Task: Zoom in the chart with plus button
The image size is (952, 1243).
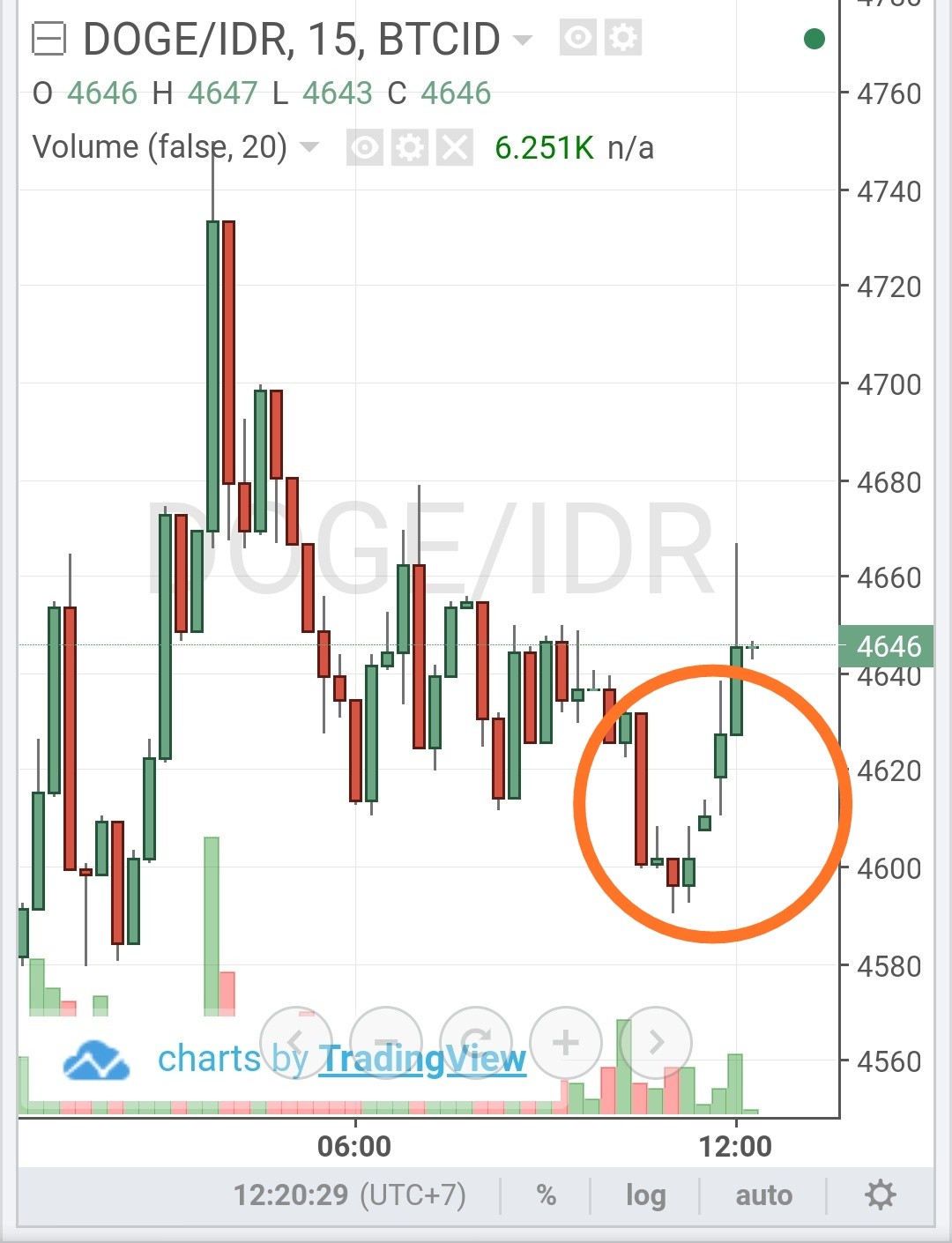Action: [x=566, y=1043]
